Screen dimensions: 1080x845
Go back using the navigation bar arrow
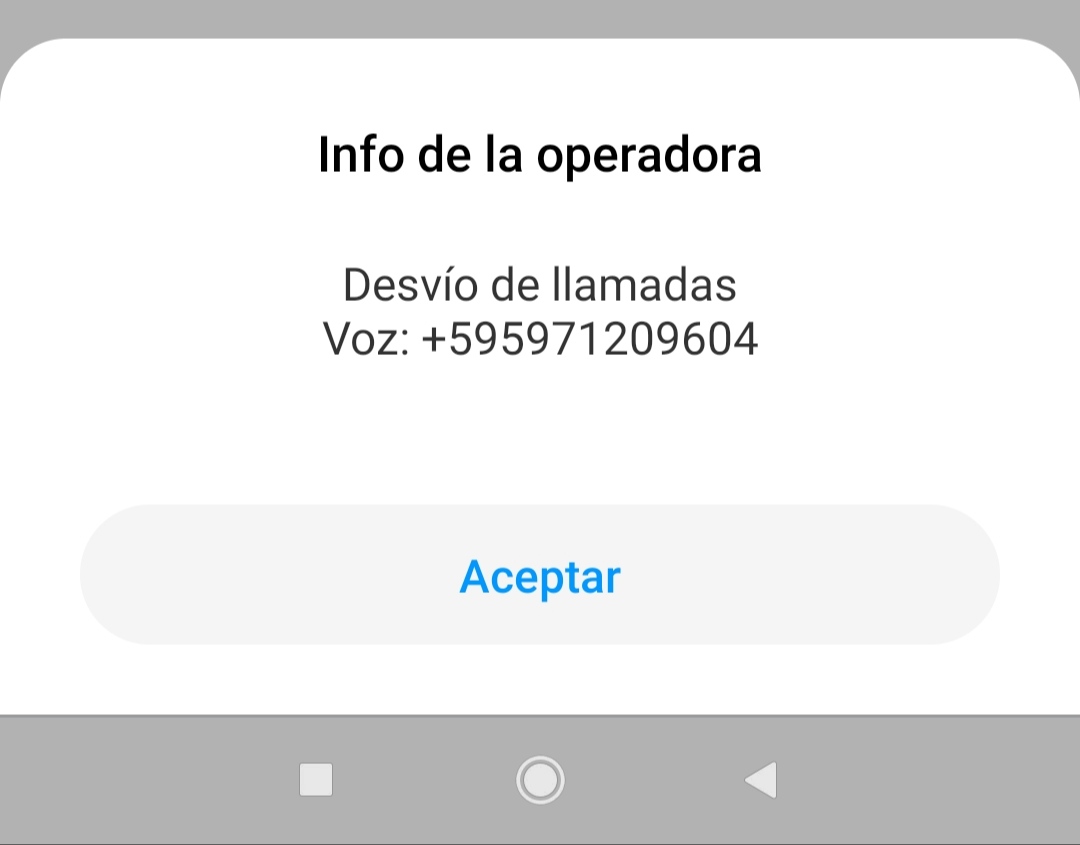pos(762,780)
